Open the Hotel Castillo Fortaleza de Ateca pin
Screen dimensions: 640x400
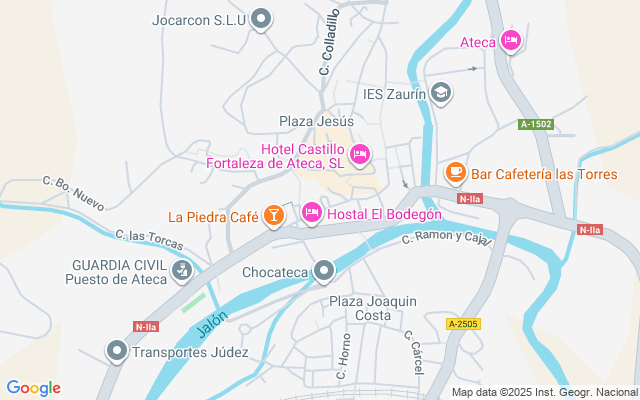360,154
